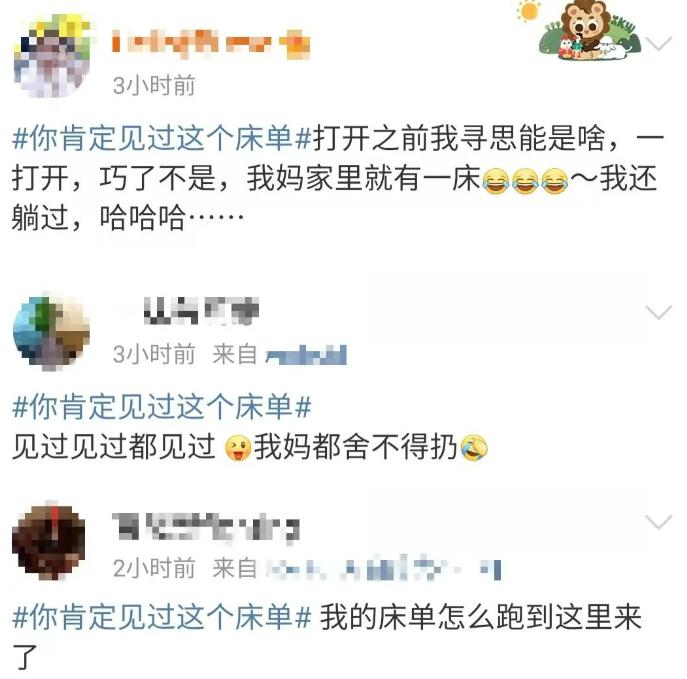Screen dimensions: 687x679
Task: Open the source link after 3小时前 来自
Action: (308, 354)
